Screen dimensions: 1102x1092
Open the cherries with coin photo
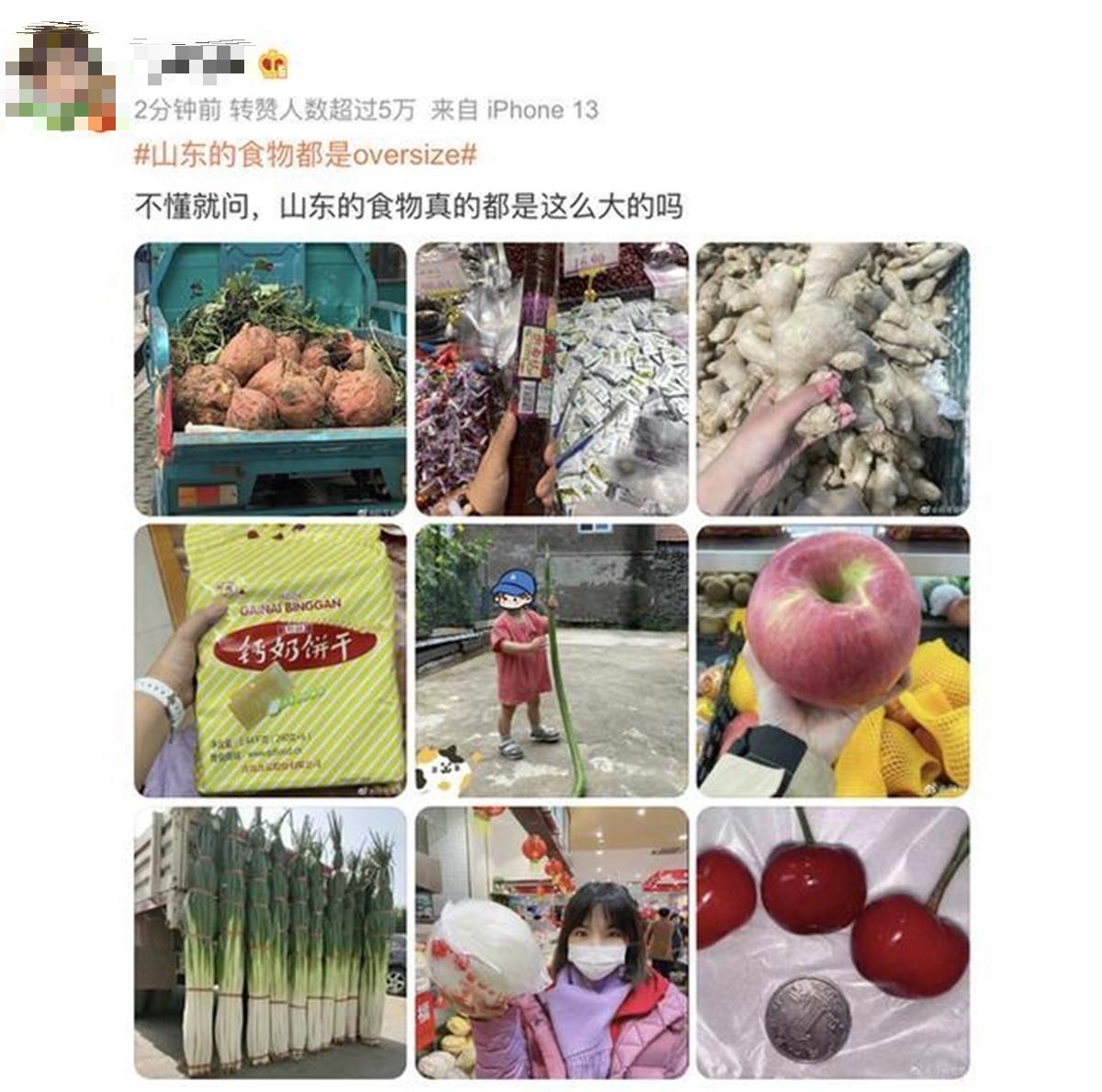click(833, 942)
